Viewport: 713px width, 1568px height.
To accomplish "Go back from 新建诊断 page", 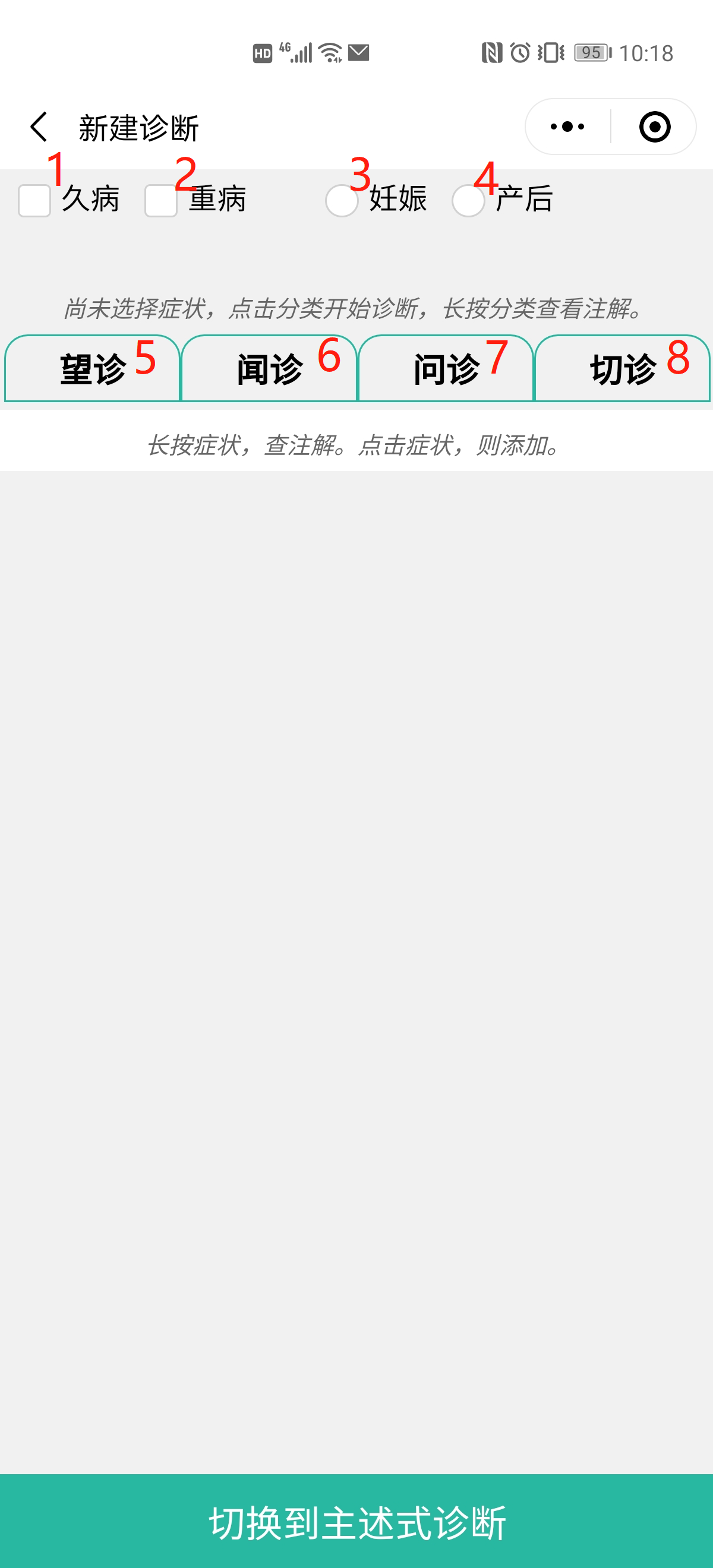I will pos(39,127).
